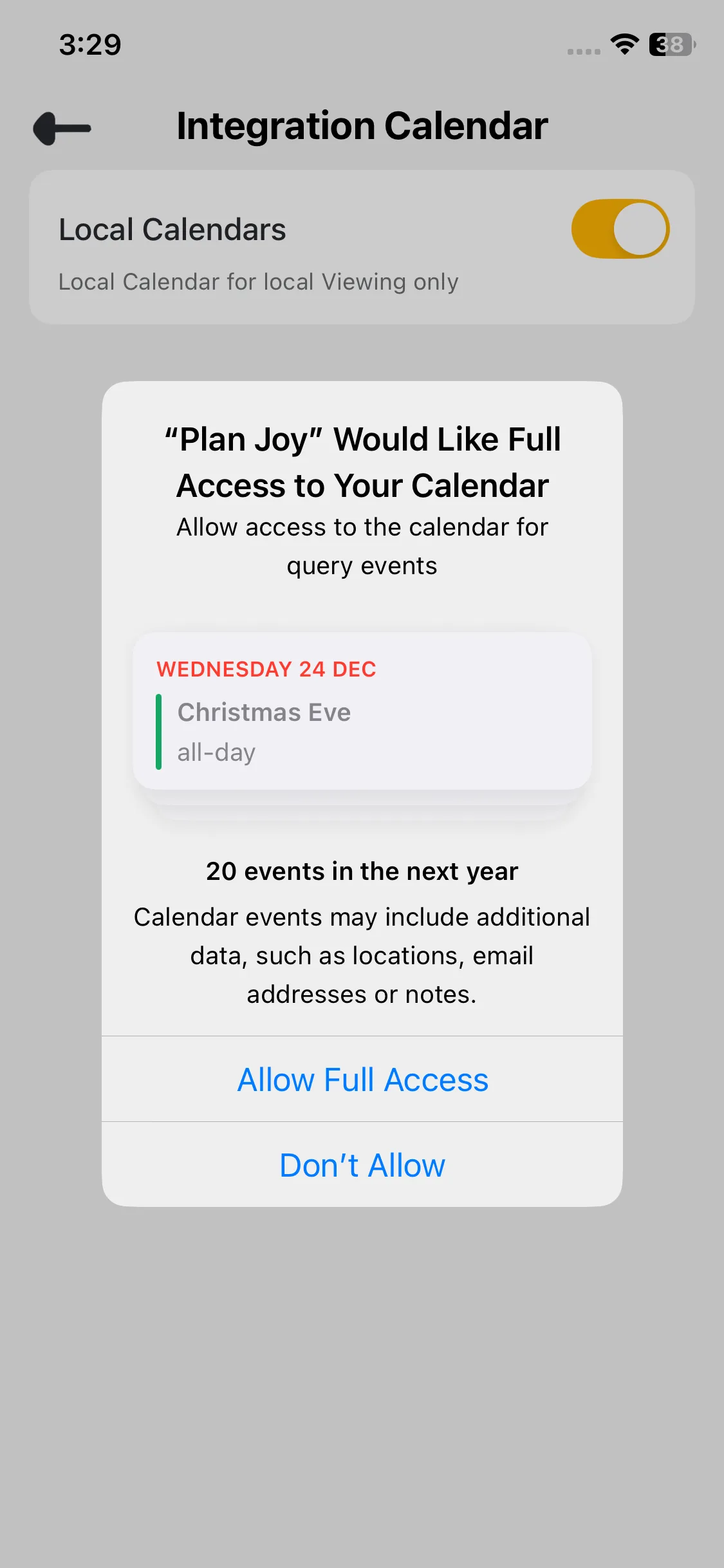Choose Don't Allow on the calendar prompt
Viewport: 724px width, 1568px height.
(362, 1165)
